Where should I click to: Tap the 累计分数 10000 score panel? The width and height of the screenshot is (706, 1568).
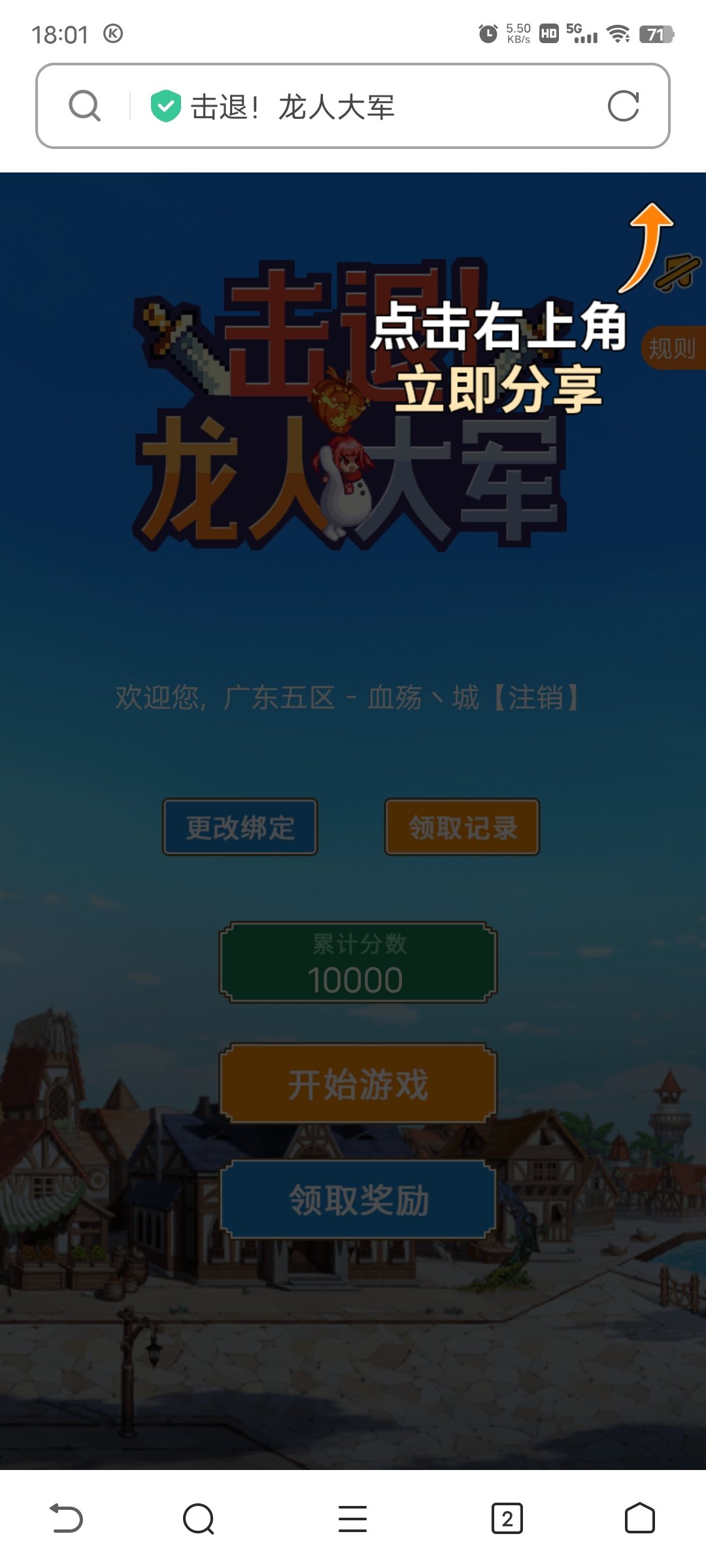(x=356, y=964)
